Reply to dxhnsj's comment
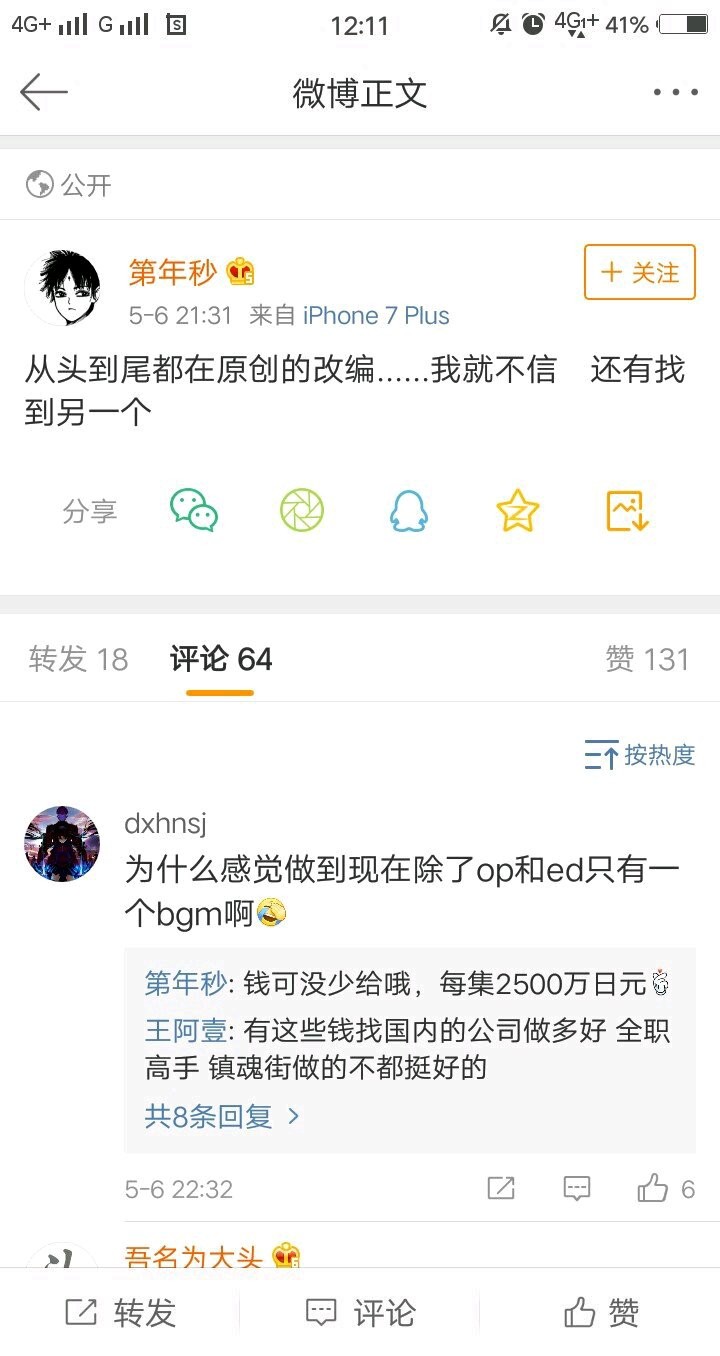 pos(577,1188)
